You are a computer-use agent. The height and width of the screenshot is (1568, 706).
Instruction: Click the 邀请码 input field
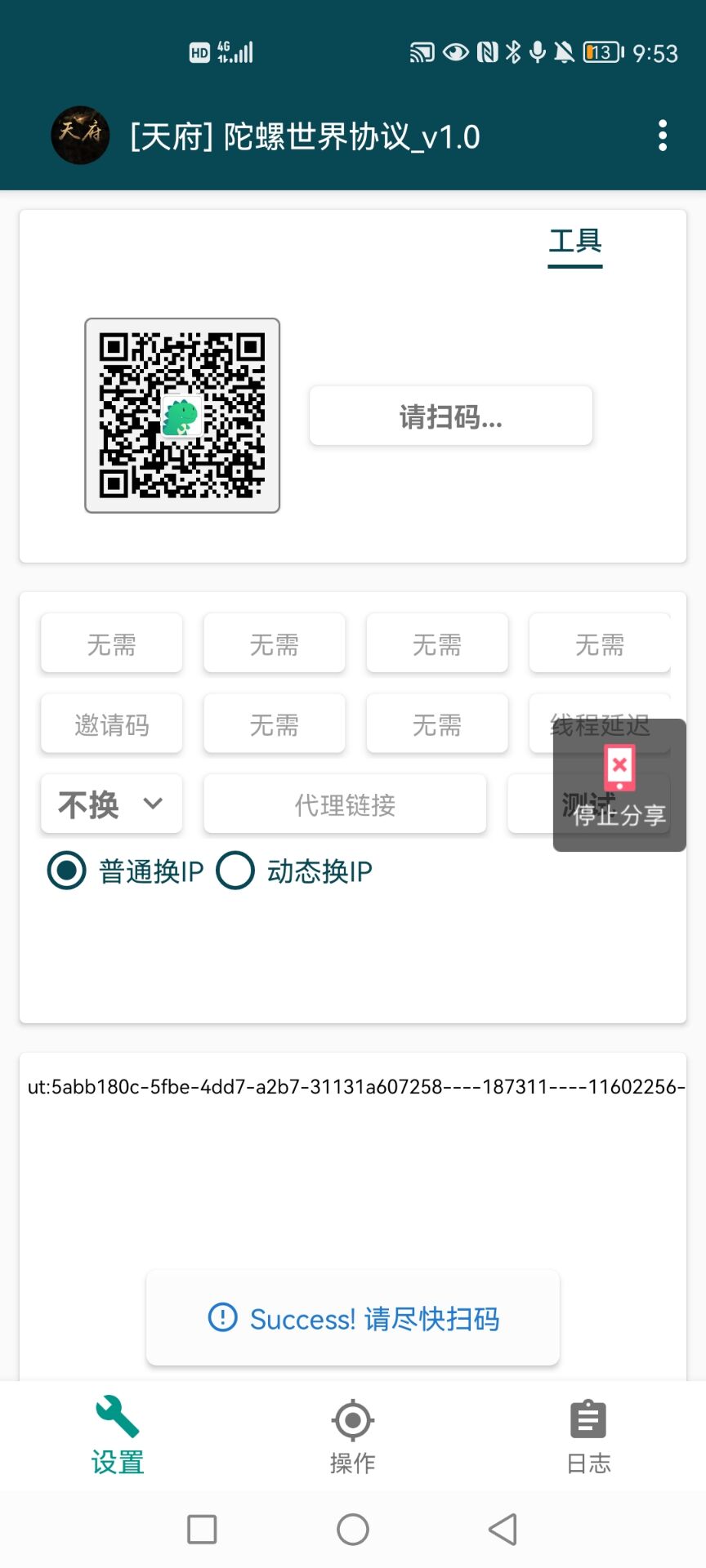point(110,724)
